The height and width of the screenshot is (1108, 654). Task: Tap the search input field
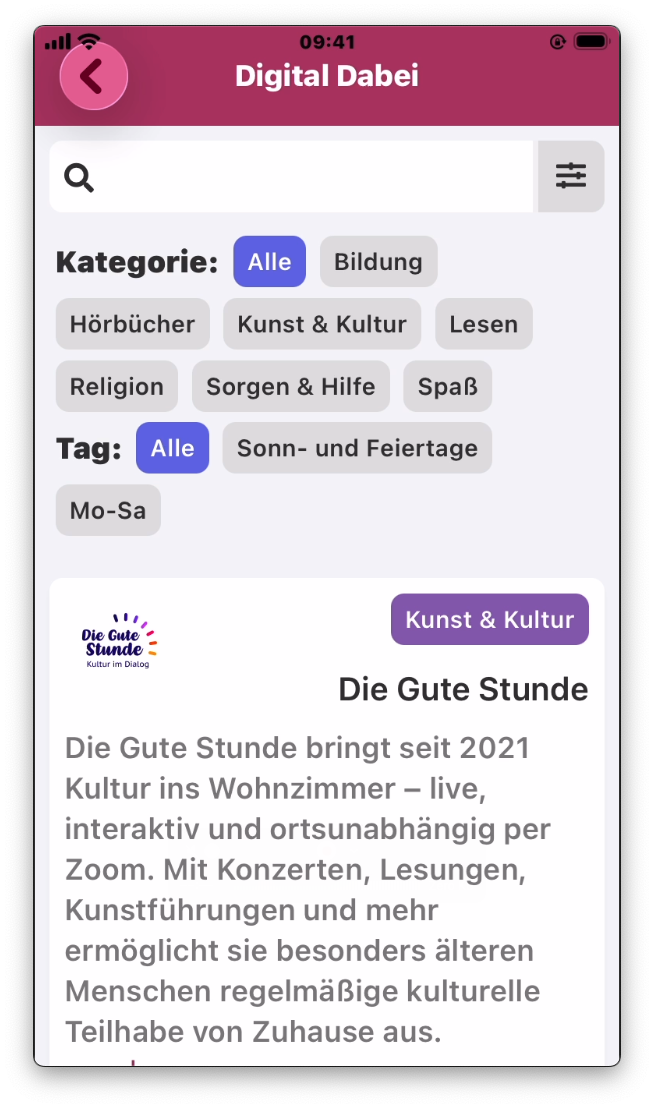point(310,177)
